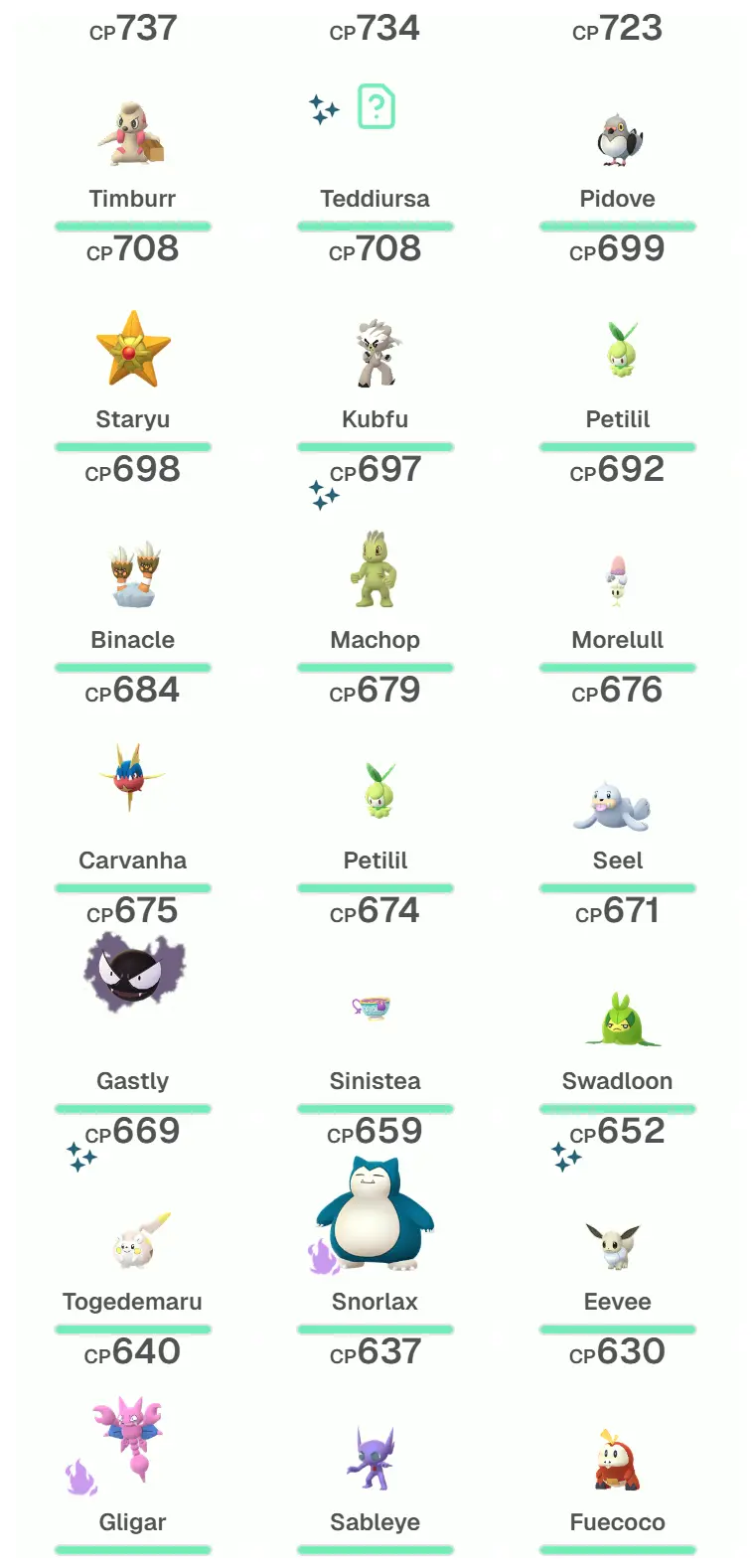Tap on Pidove
This screenshot has height=1568, width=751.
617,139
